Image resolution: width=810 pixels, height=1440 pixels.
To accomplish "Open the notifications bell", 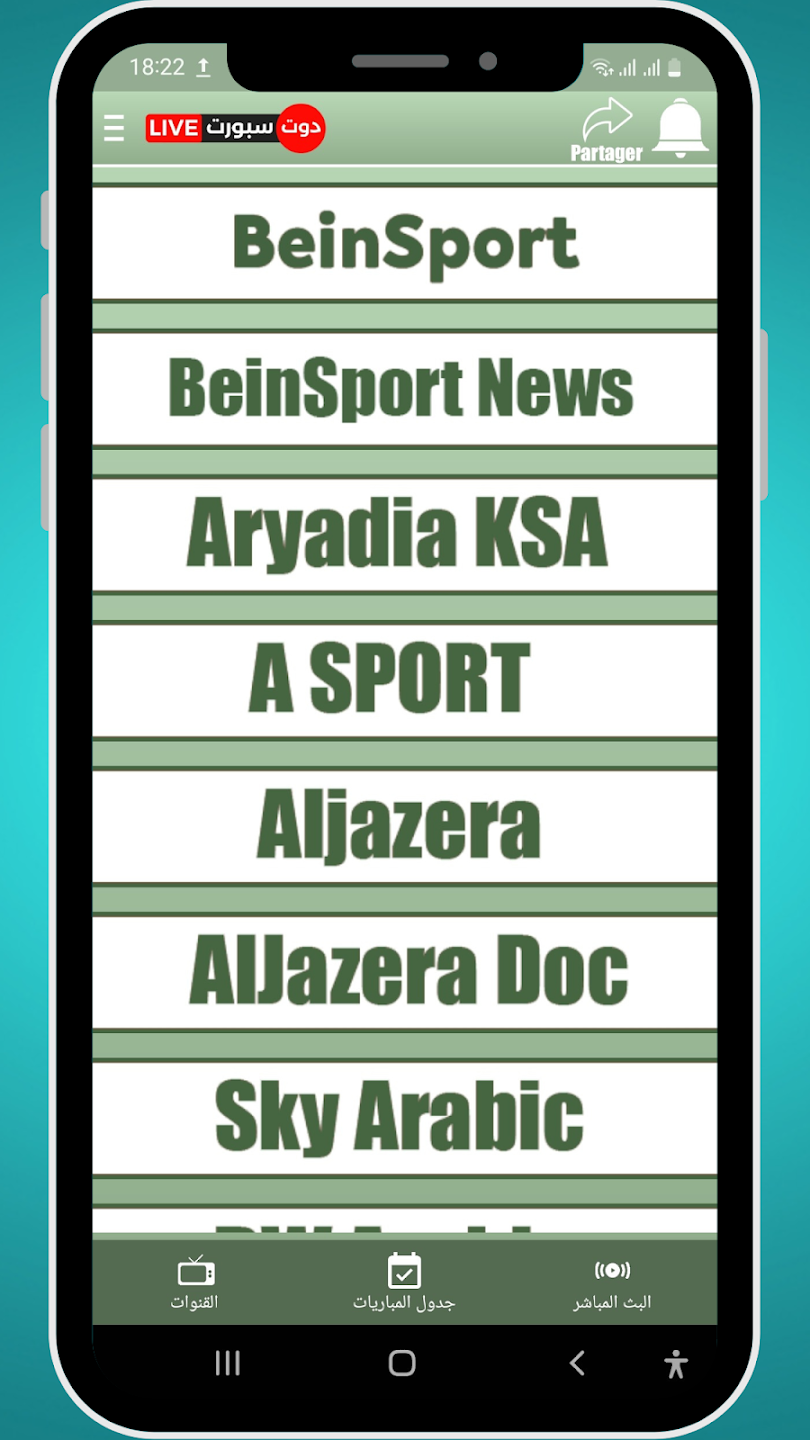I will pyautogui.click(x=681, y=129).
